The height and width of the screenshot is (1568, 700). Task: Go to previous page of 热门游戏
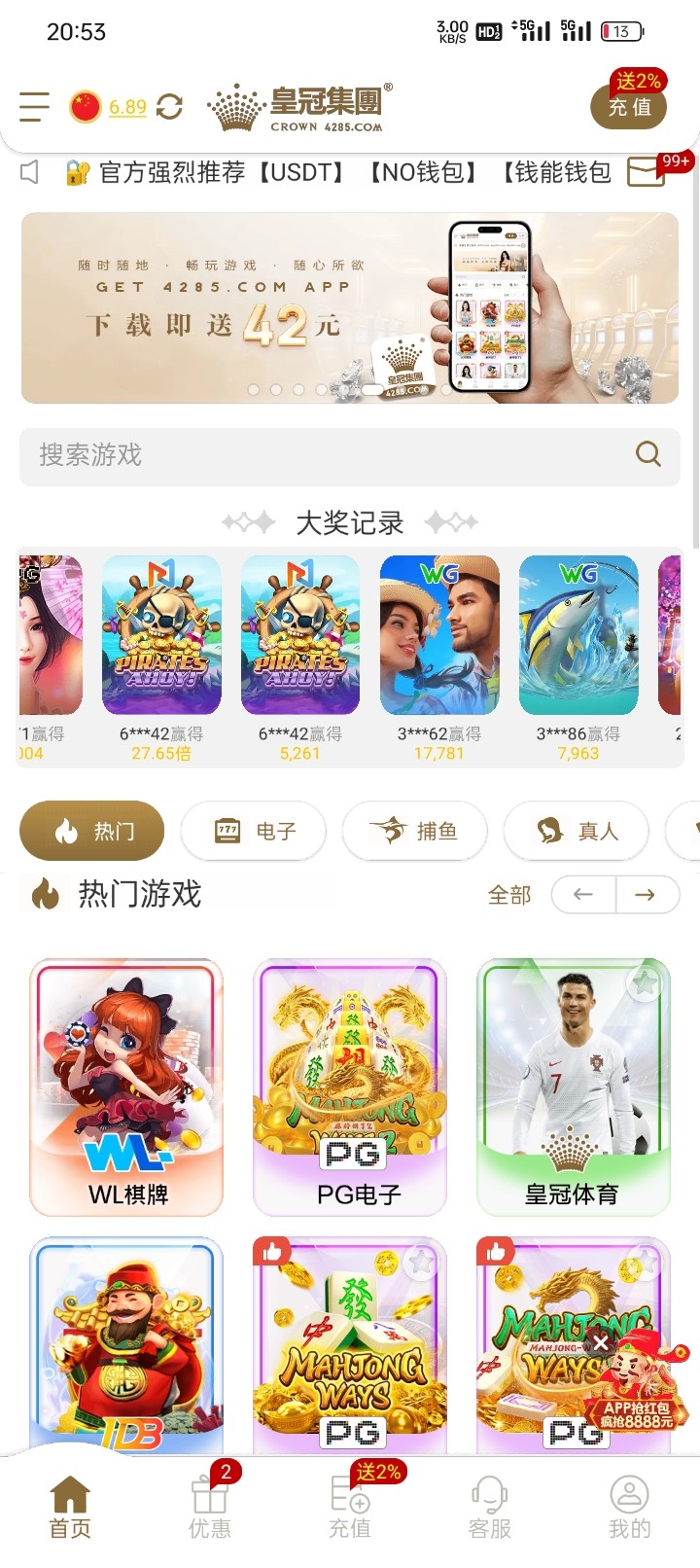click(583, 895)
